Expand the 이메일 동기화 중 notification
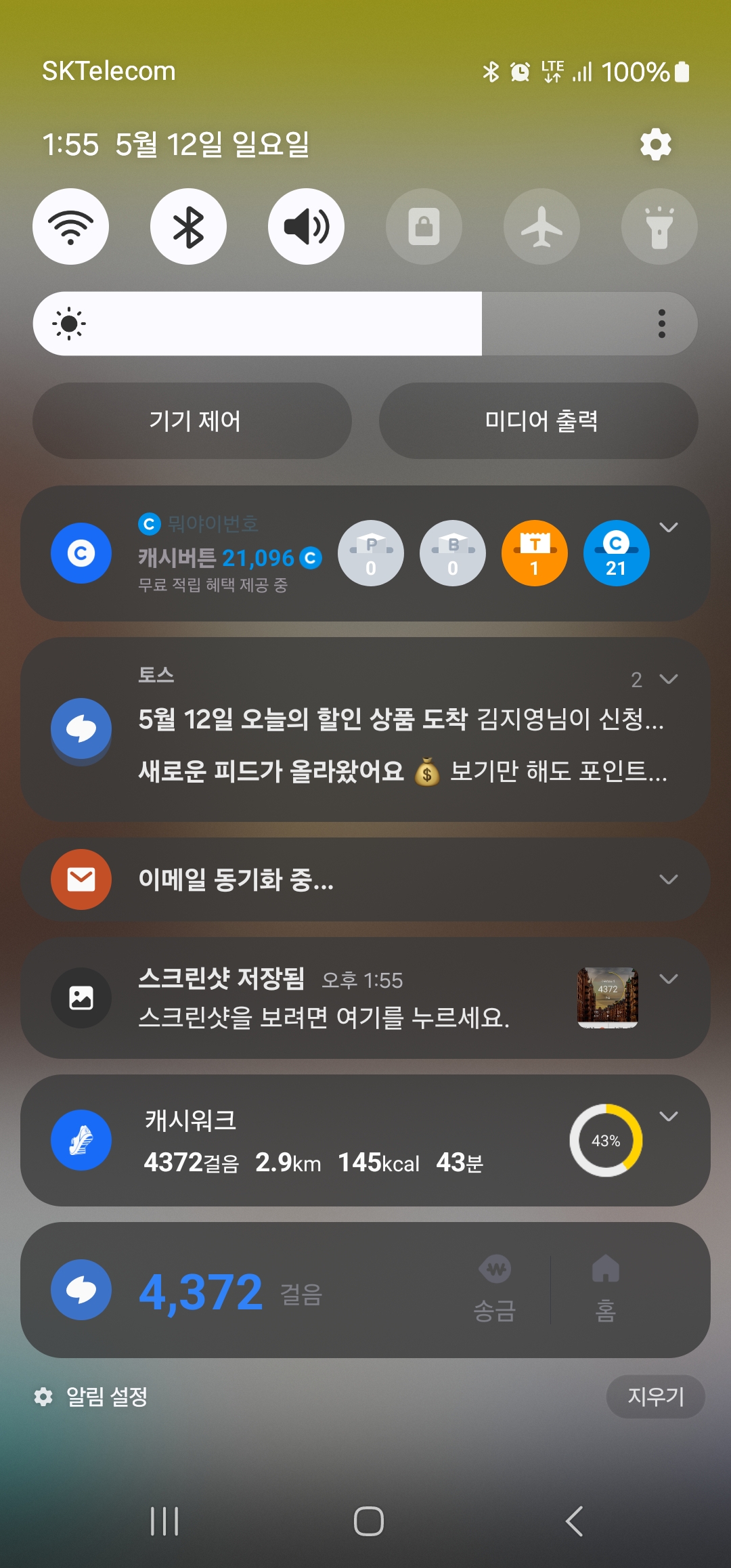 click(668, 879)
